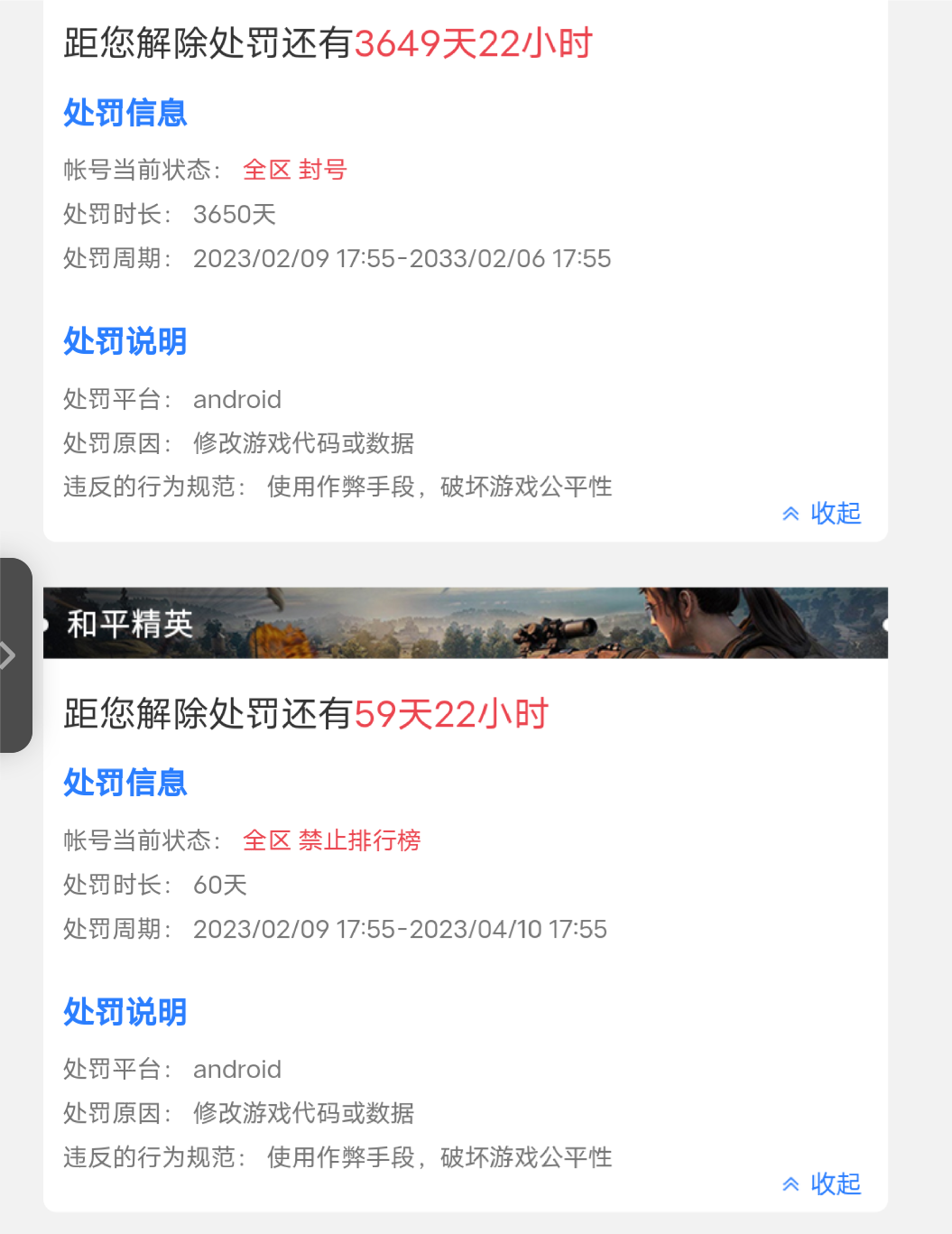Click the 处罚信息 heading in the 和平精英 card
This screenshot has width=952, height=1234.
click(x=125, y=784)
